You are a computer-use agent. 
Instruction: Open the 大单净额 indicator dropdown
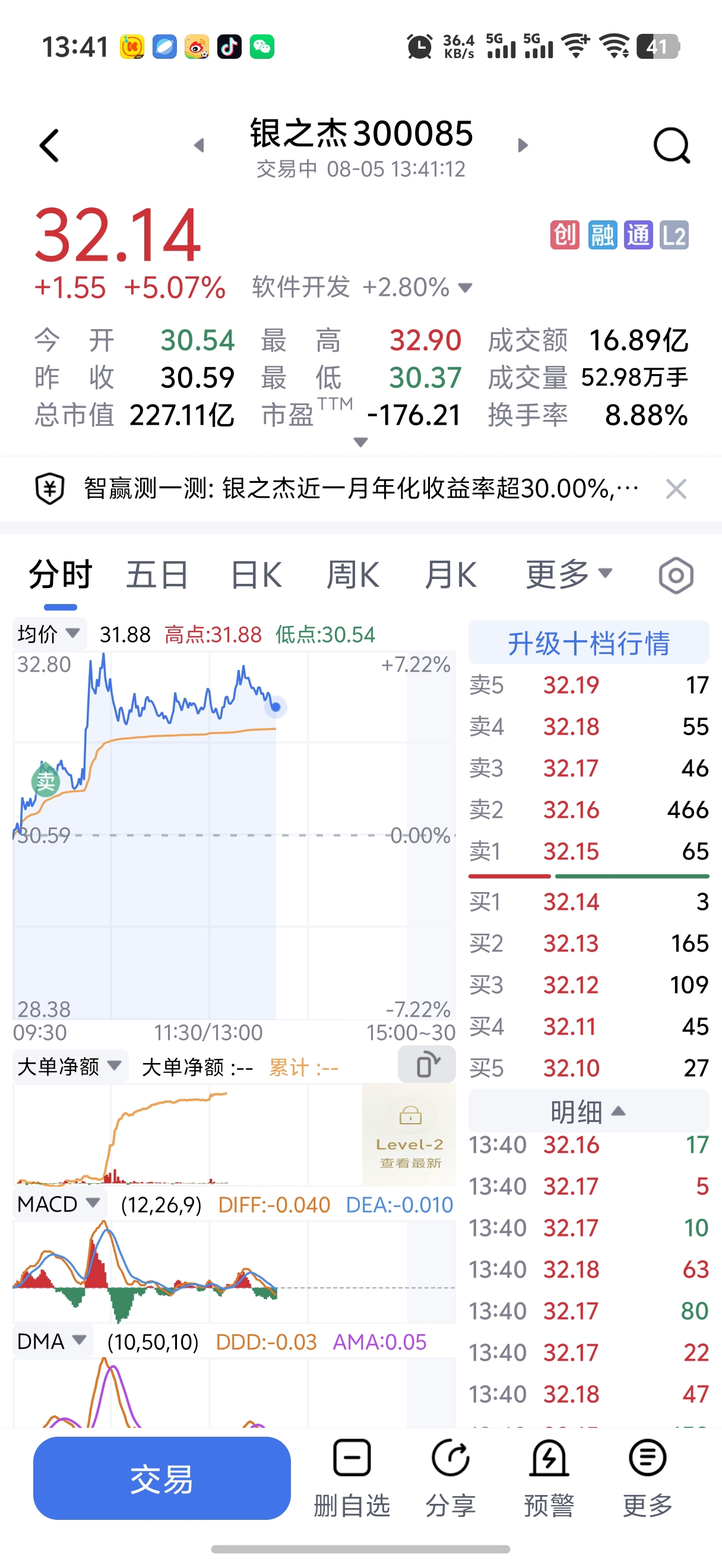pyautogui.click(x=71, y=1066)
